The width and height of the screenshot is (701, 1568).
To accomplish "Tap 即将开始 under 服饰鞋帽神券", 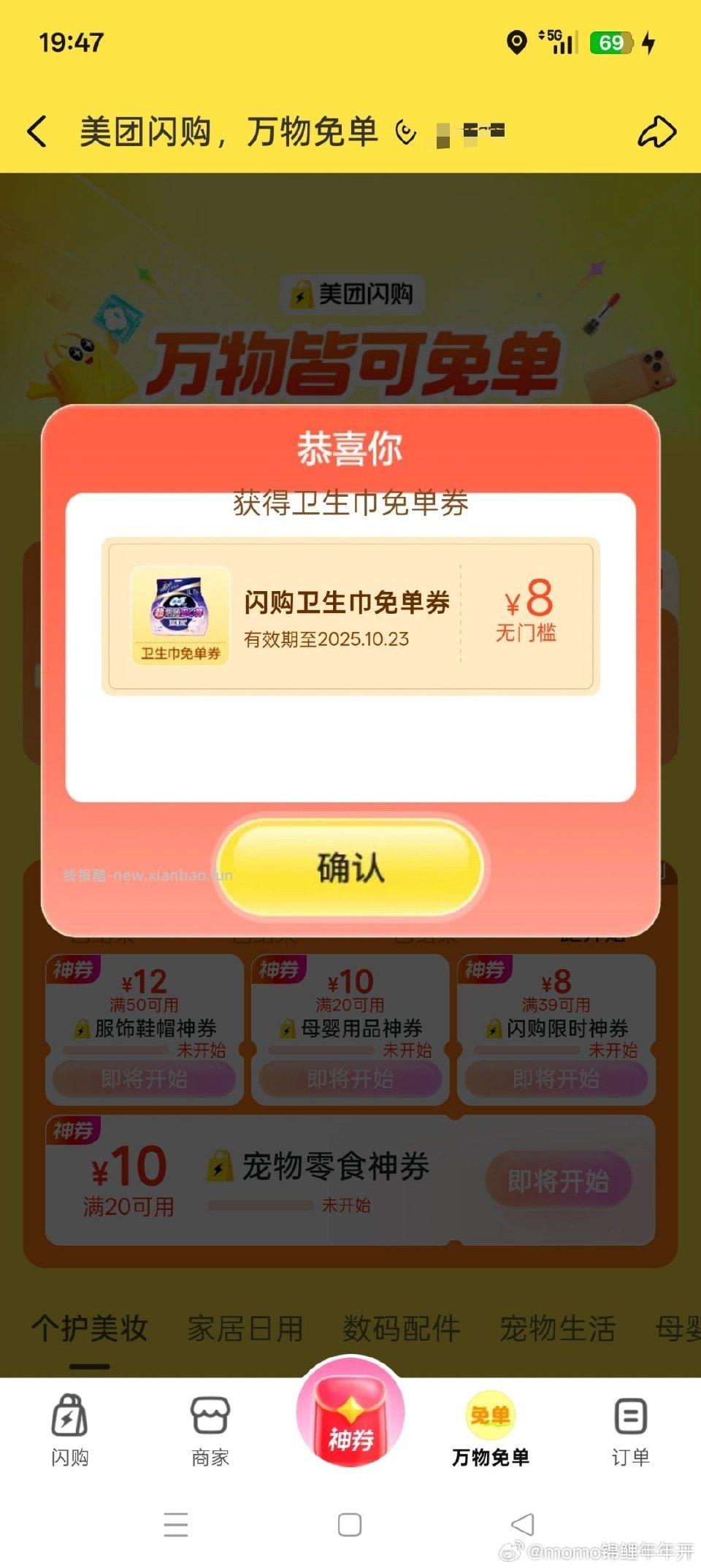I will point(145,1078).
